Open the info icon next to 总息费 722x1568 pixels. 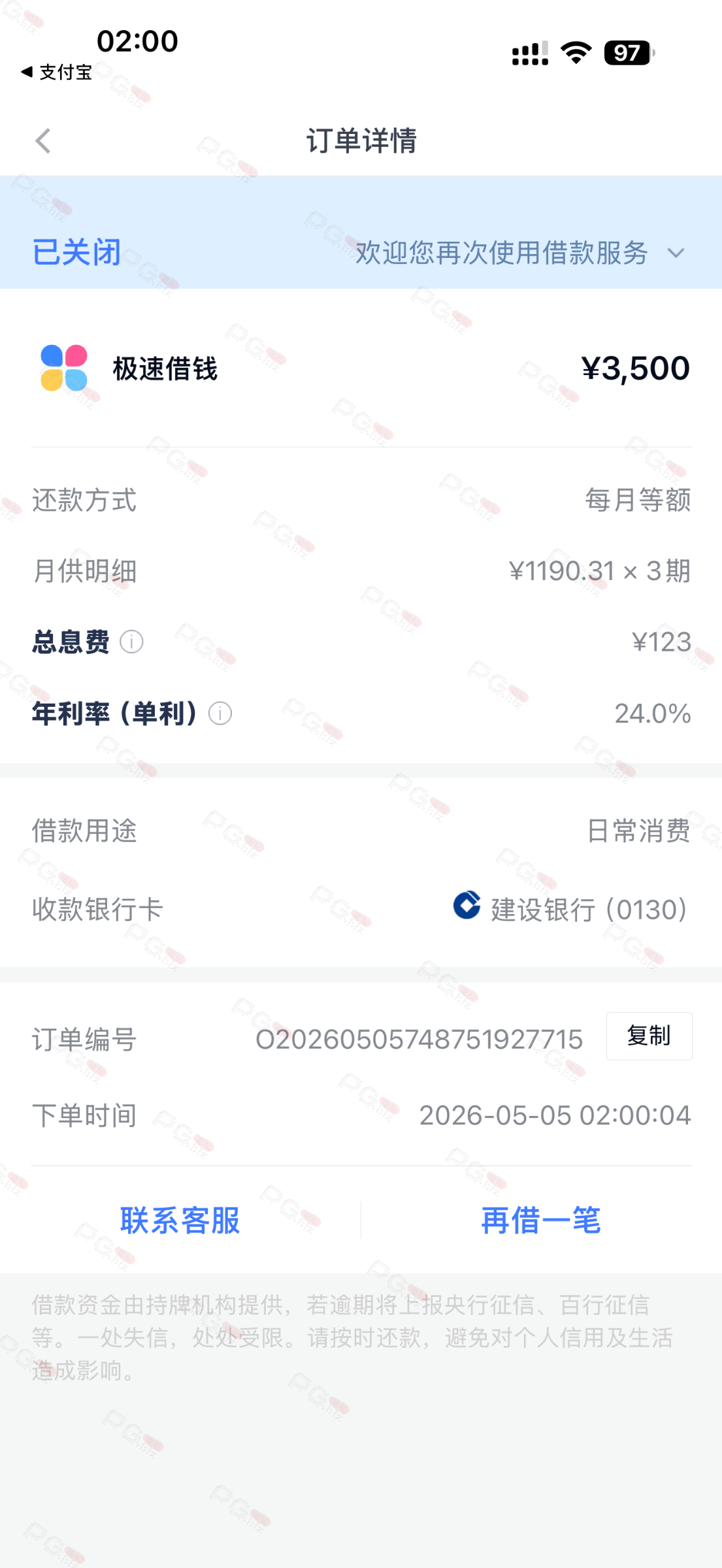[131, 642]
